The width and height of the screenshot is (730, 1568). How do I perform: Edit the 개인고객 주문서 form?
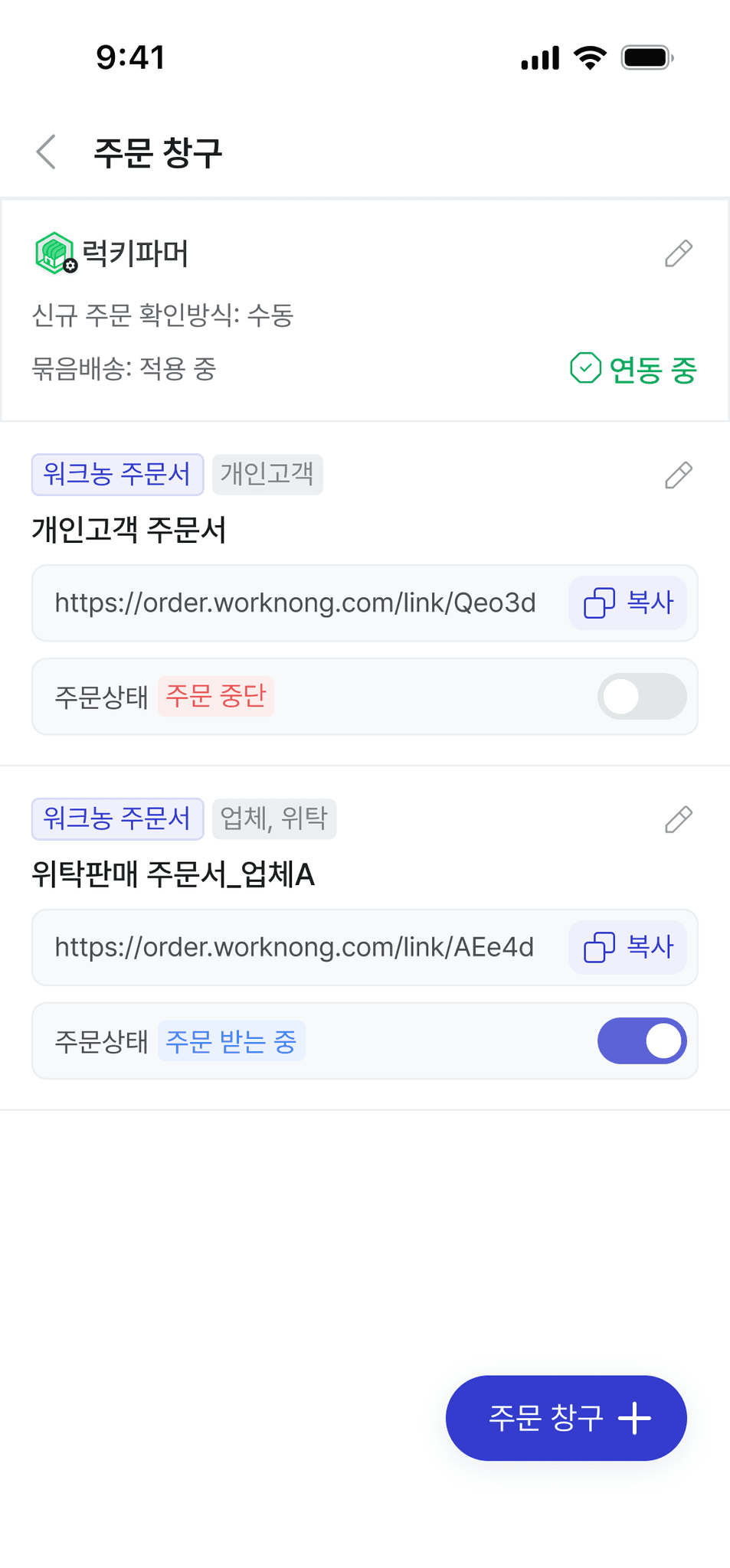pos(679,475)
